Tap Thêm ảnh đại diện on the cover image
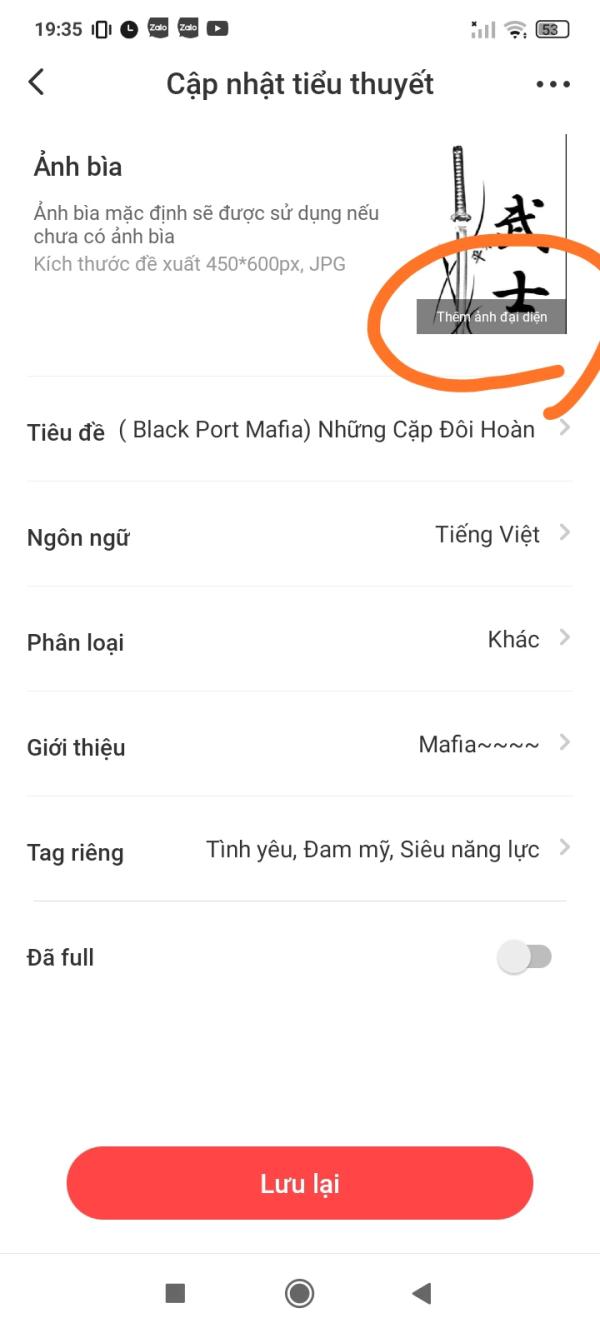The image size is (600, 1333). 492,317
